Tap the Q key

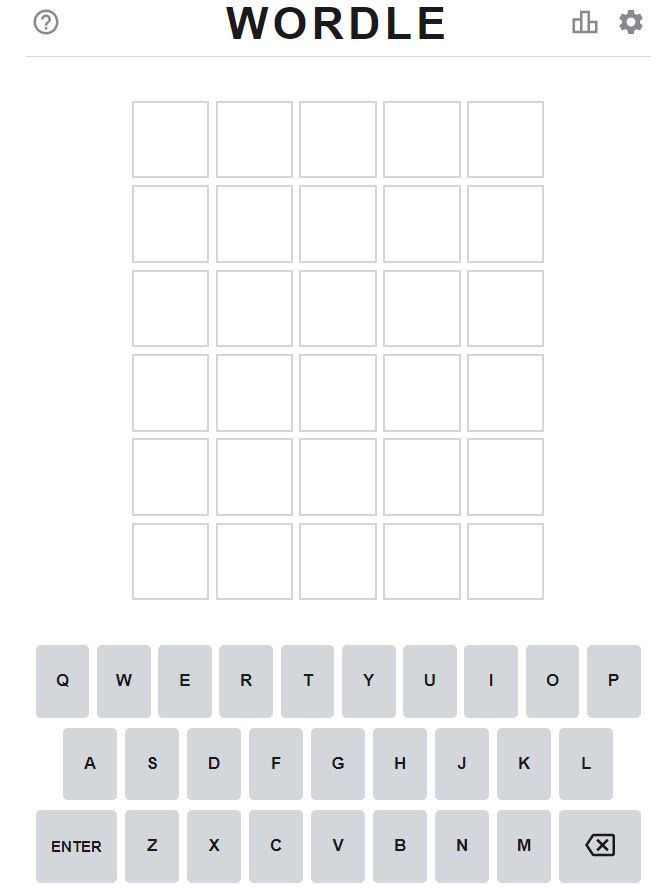pos(63,681)
